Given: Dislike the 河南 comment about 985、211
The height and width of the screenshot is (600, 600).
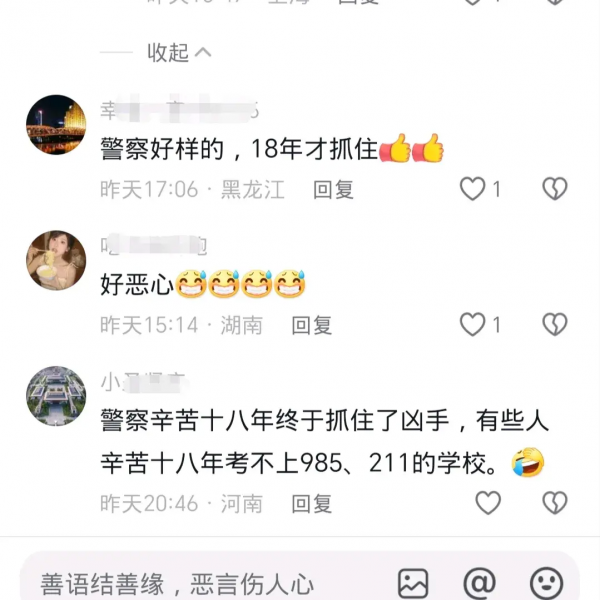Looking at the screenshot, I should pos(554,503).
